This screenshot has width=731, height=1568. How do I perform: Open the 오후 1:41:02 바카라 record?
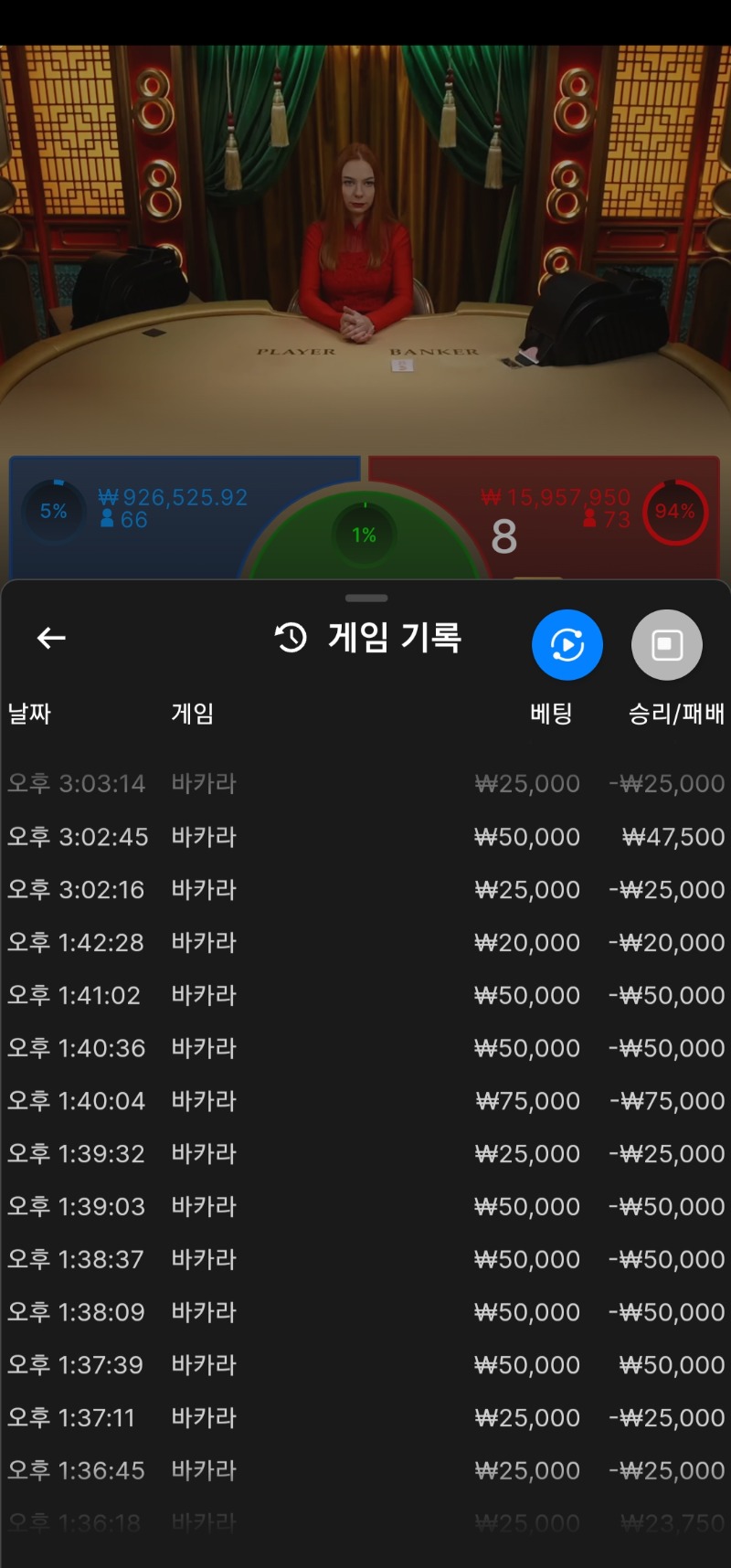pos(365,996)
